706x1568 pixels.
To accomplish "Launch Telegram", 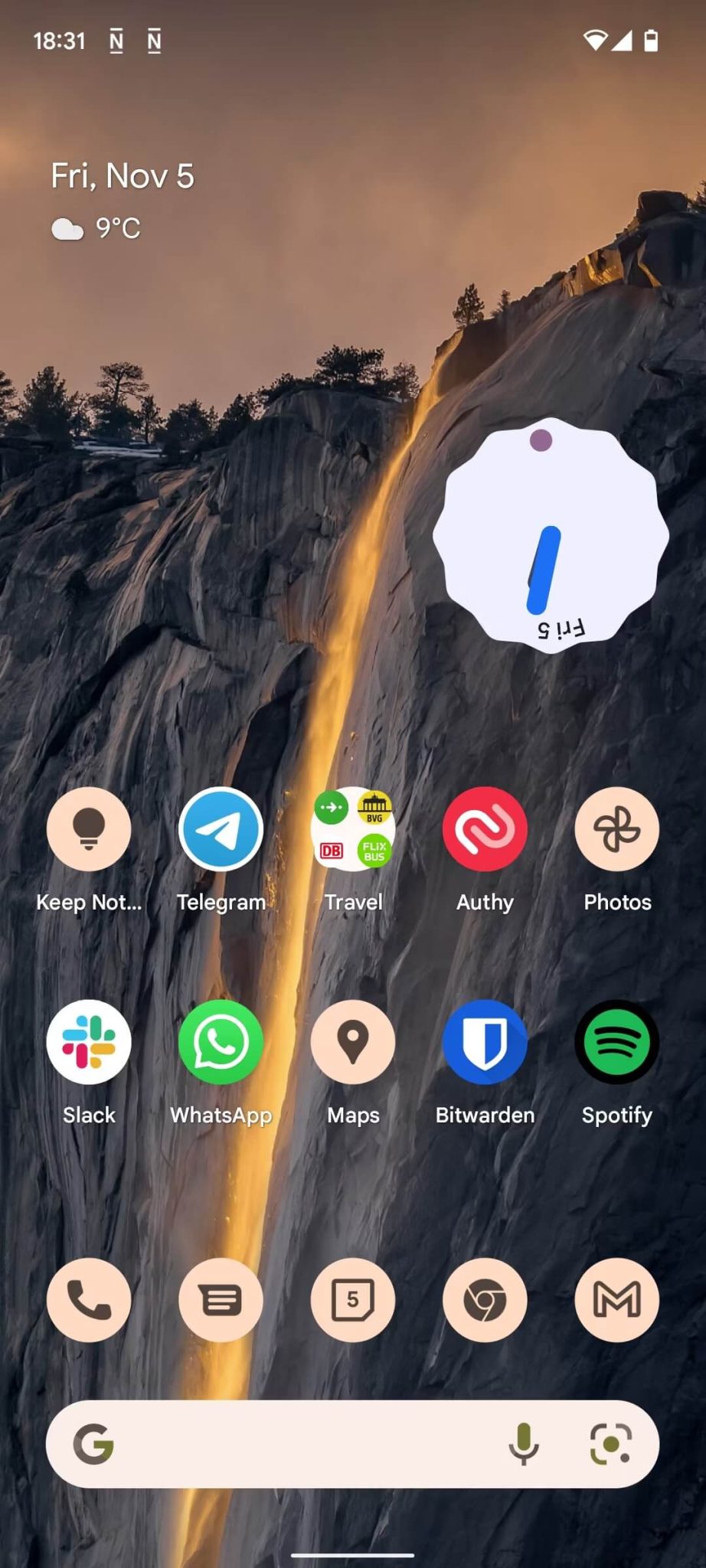I will coord(221,829).
